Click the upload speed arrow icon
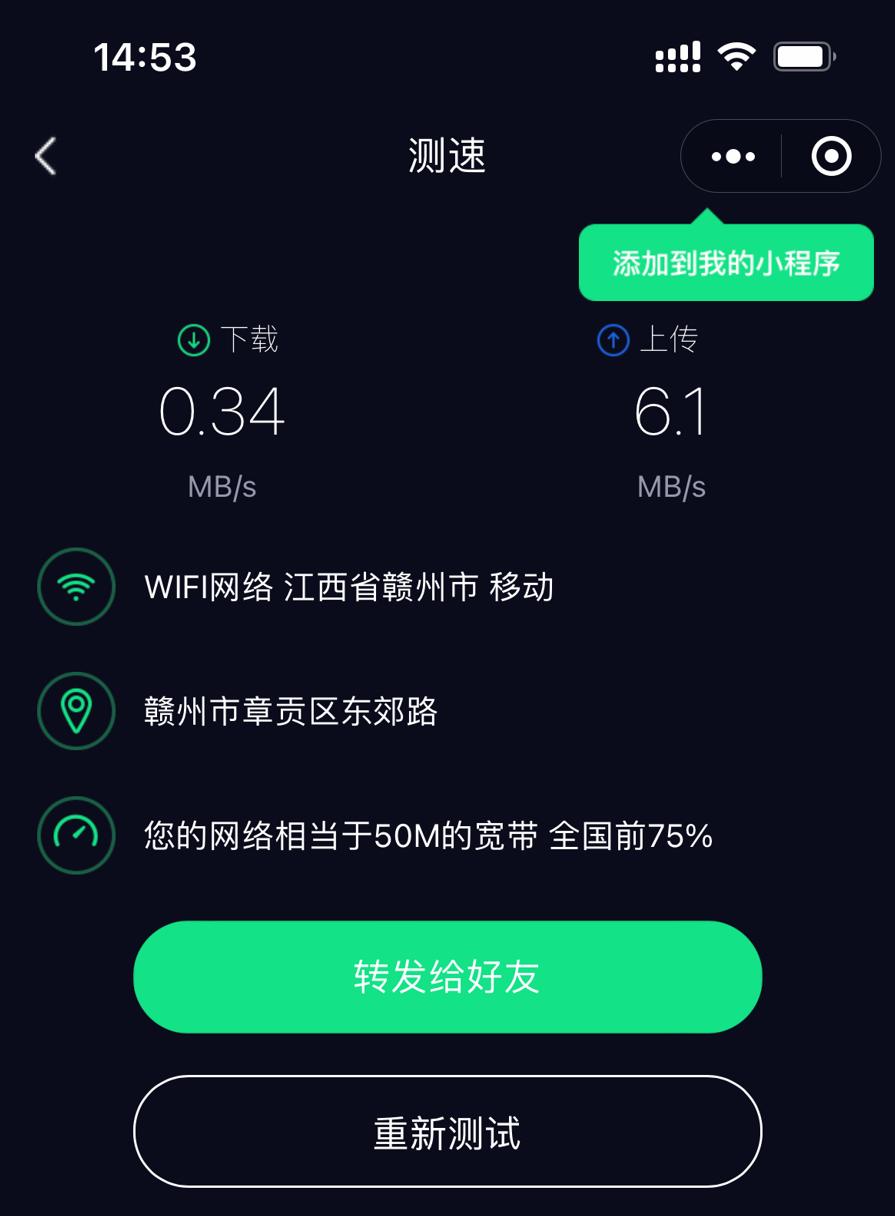Screen dimensions: 895x1216 click(612, 339)
